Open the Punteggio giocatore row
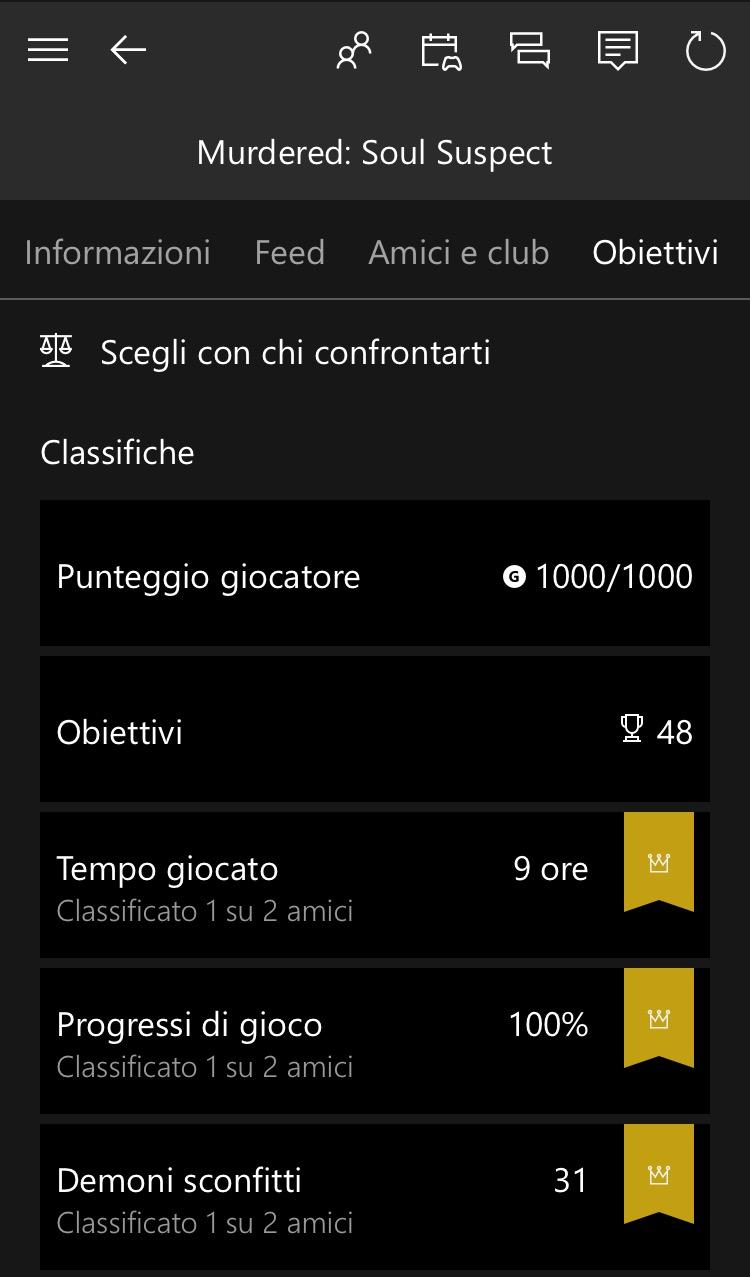Screen dimensions: 750x1277 coord(375,573)
